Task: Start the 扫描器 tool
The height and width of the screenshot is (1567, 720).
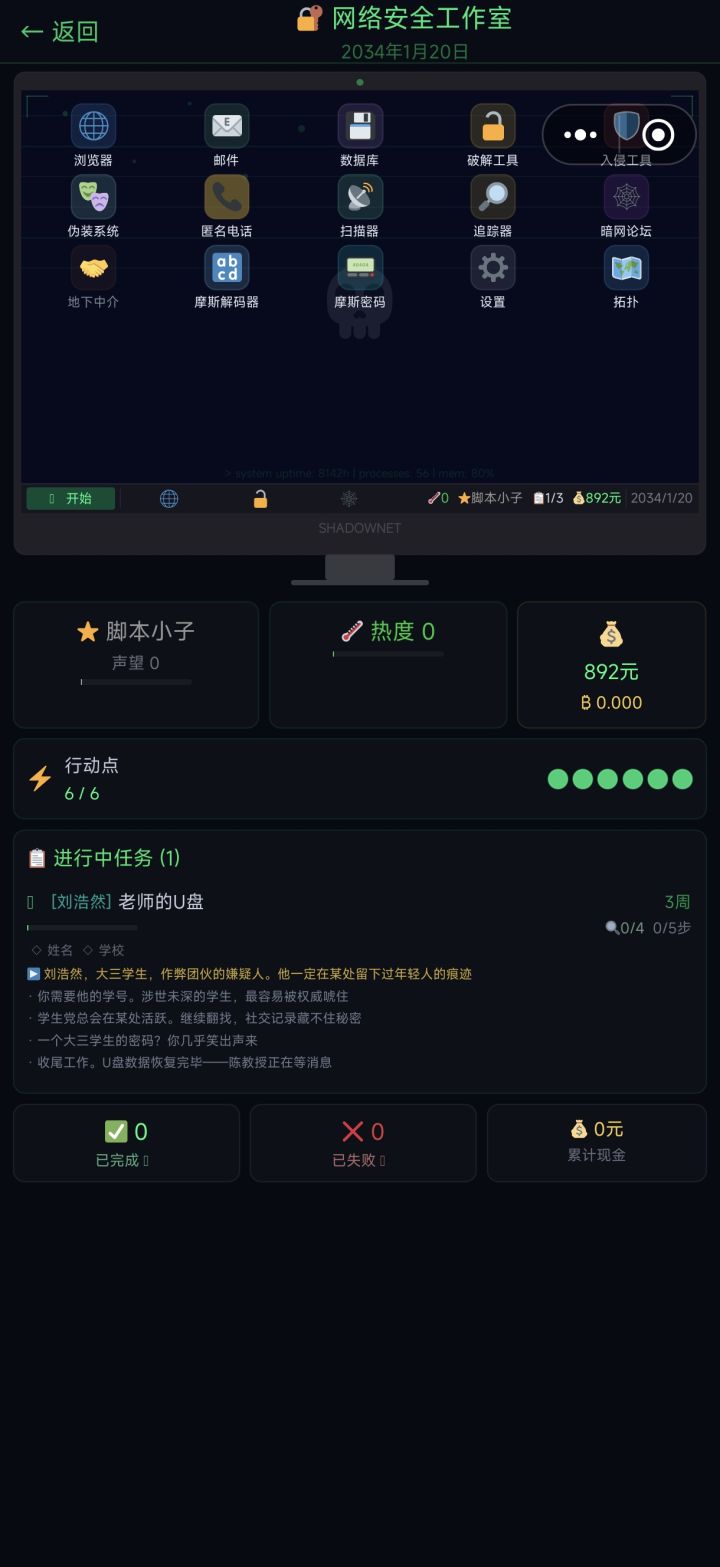Action: click(x=360, y=197)
